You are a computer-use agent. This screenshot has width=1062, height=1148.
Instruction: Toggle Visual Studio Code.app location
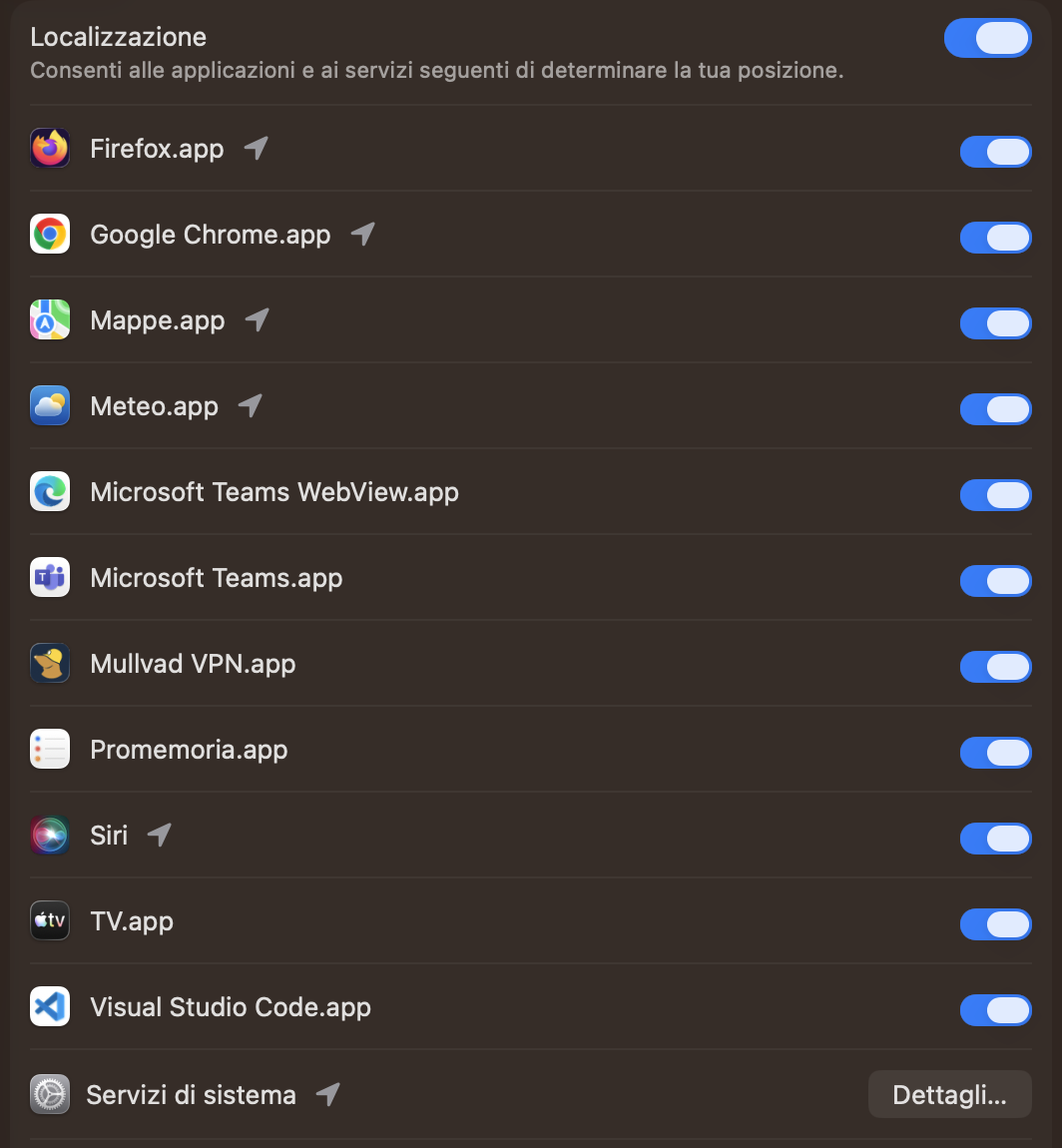point(995,1010)
